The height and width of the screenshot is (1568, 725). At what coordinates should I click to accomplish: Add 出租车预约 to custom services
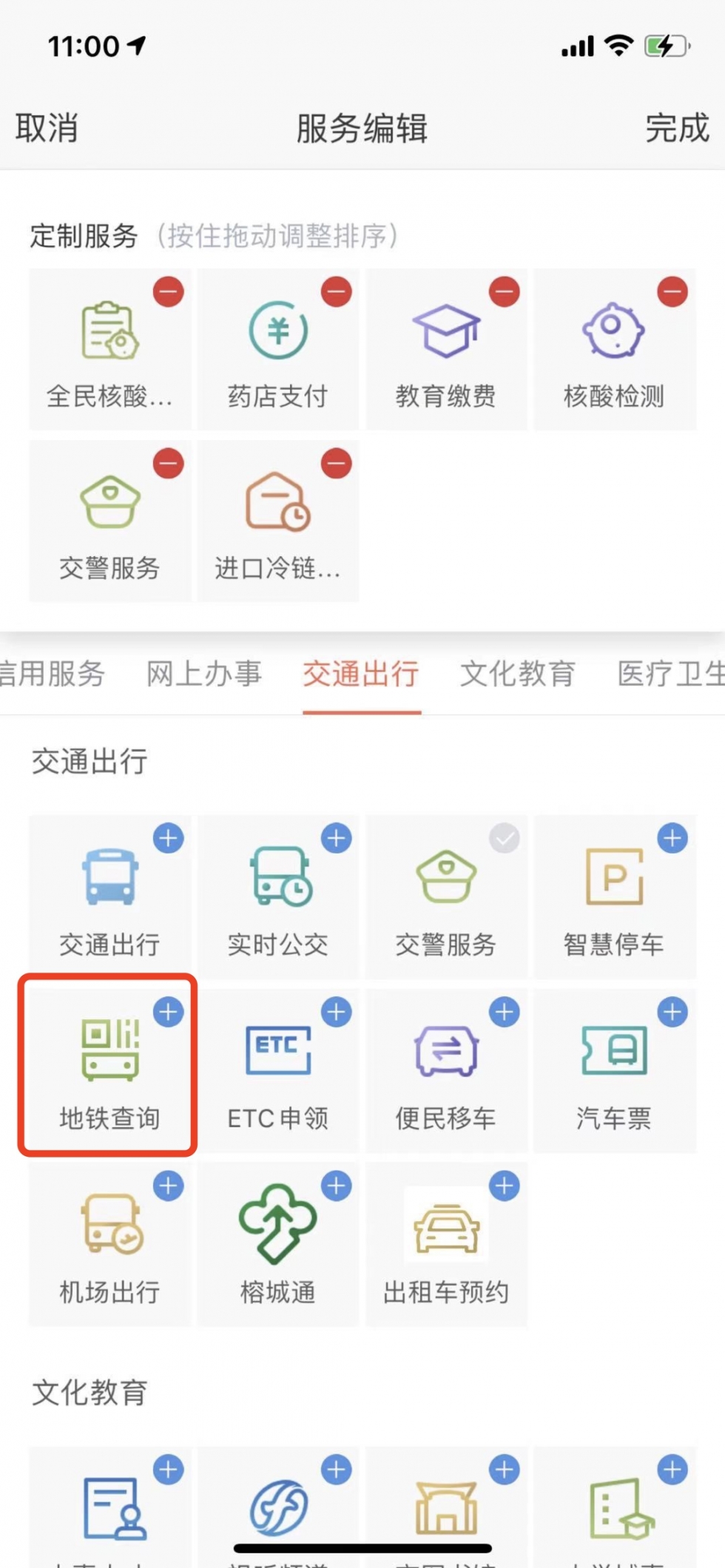505,1186
